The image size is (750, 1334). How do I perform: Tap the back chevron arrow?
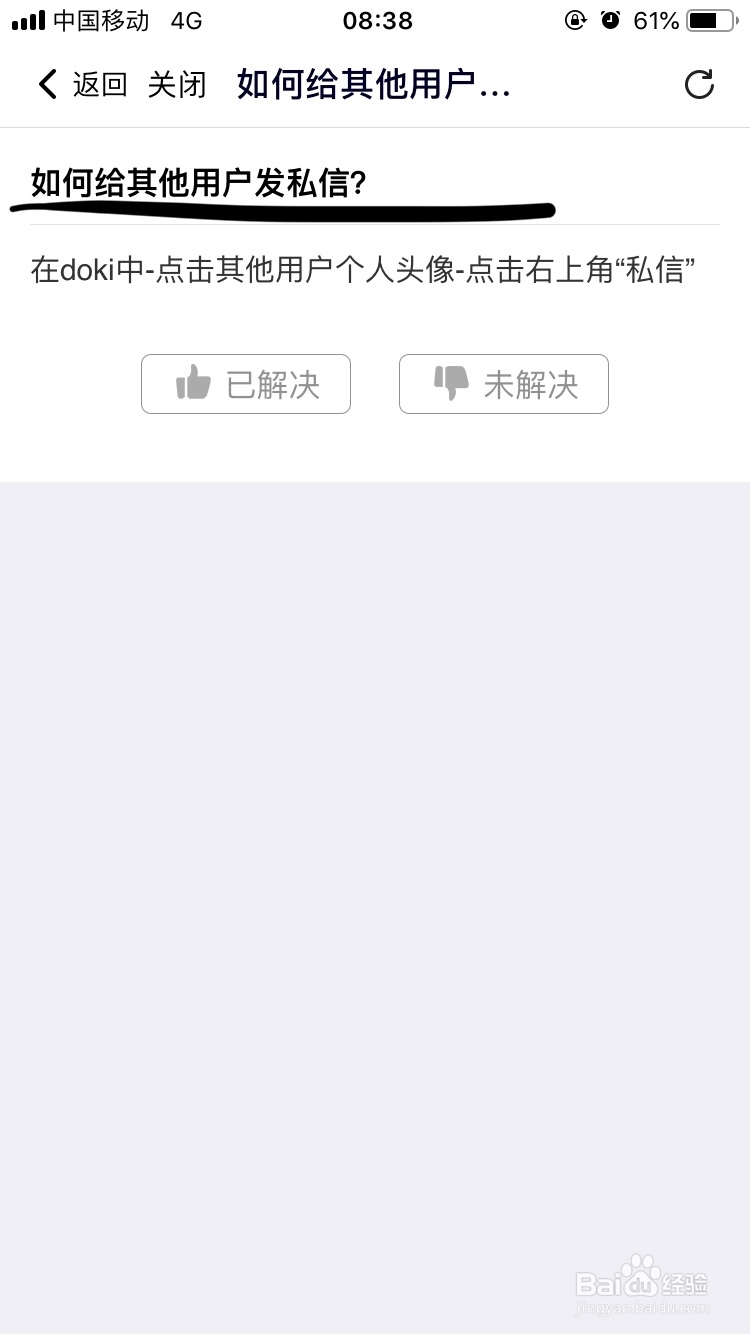[x=46, y=84]
